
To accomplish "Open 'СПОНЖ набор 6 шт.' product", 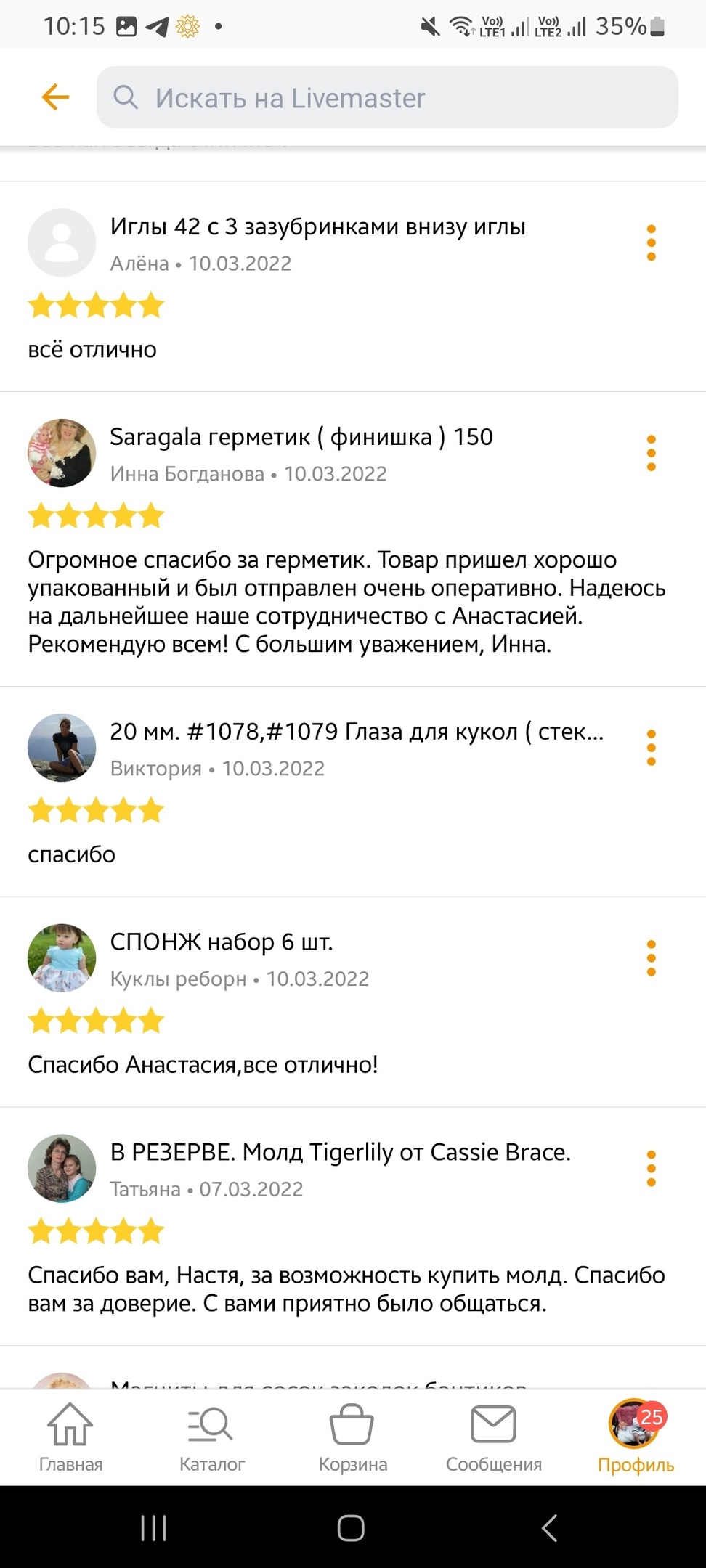I will click(x=221, y=942).
